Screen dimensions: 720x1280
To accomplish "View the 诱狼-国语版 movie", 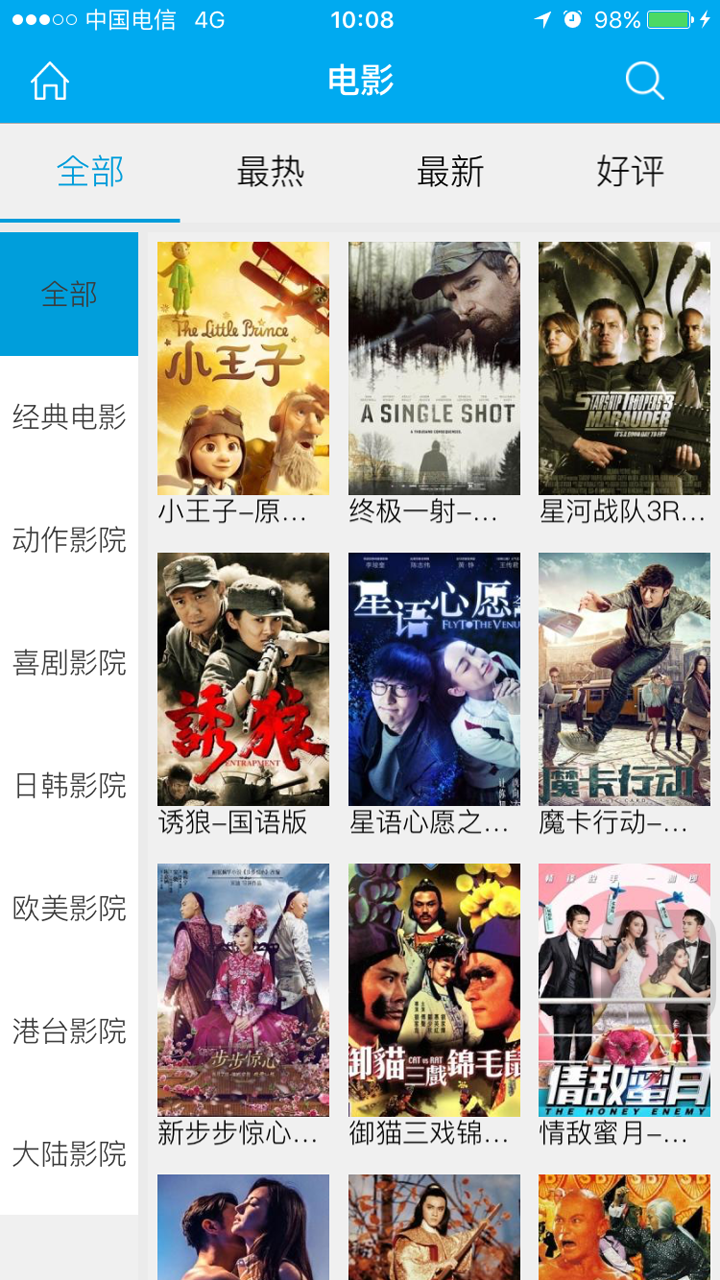I will tap(243, 679).
